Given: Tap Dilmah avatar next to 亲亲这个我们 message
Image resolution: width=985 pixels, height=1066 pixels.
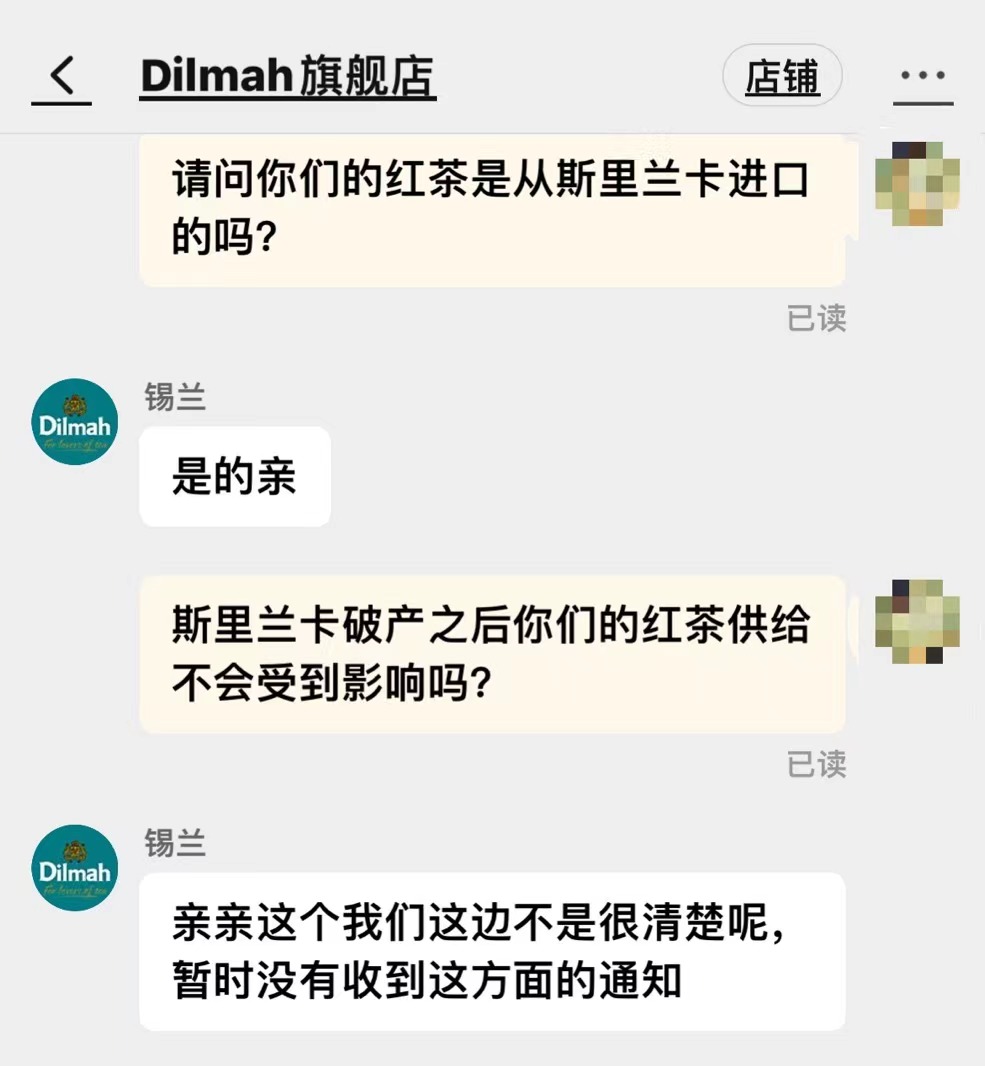Looking at the screenshot, I should tap(75, 868).
